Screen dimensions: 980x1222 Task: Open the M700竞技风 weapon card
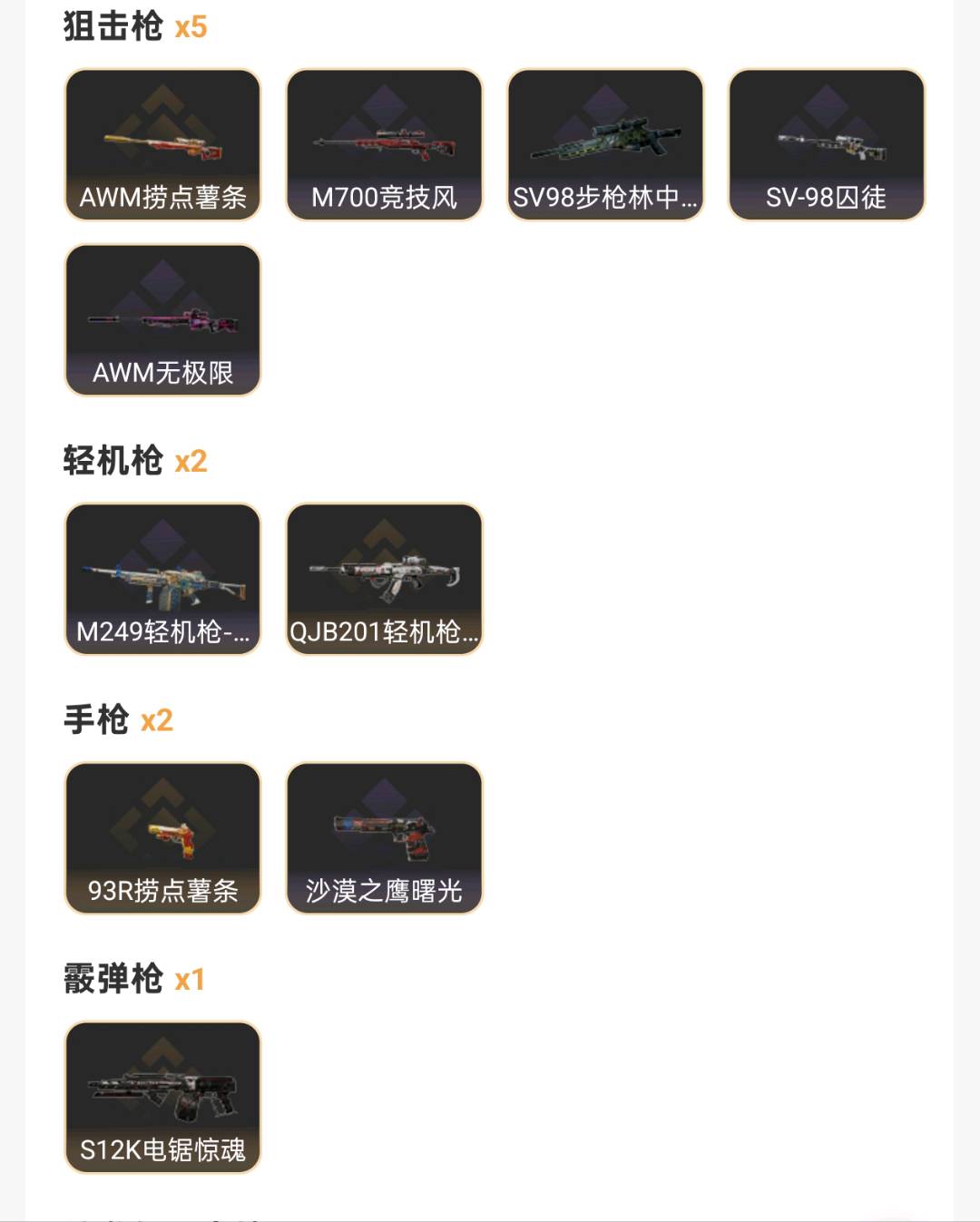(x=385, y=141)
